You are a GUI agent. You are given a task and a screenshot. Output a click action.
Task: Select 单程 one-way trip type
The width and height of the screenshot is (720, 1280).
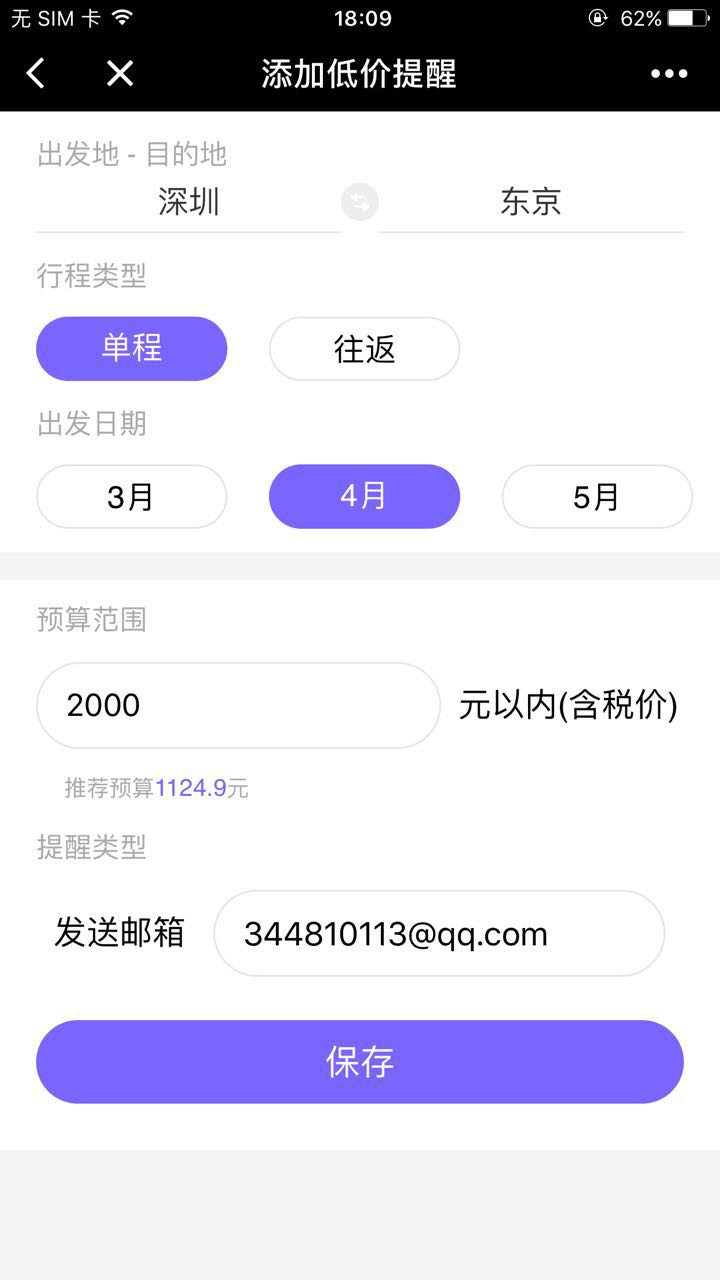click(132, 349)
